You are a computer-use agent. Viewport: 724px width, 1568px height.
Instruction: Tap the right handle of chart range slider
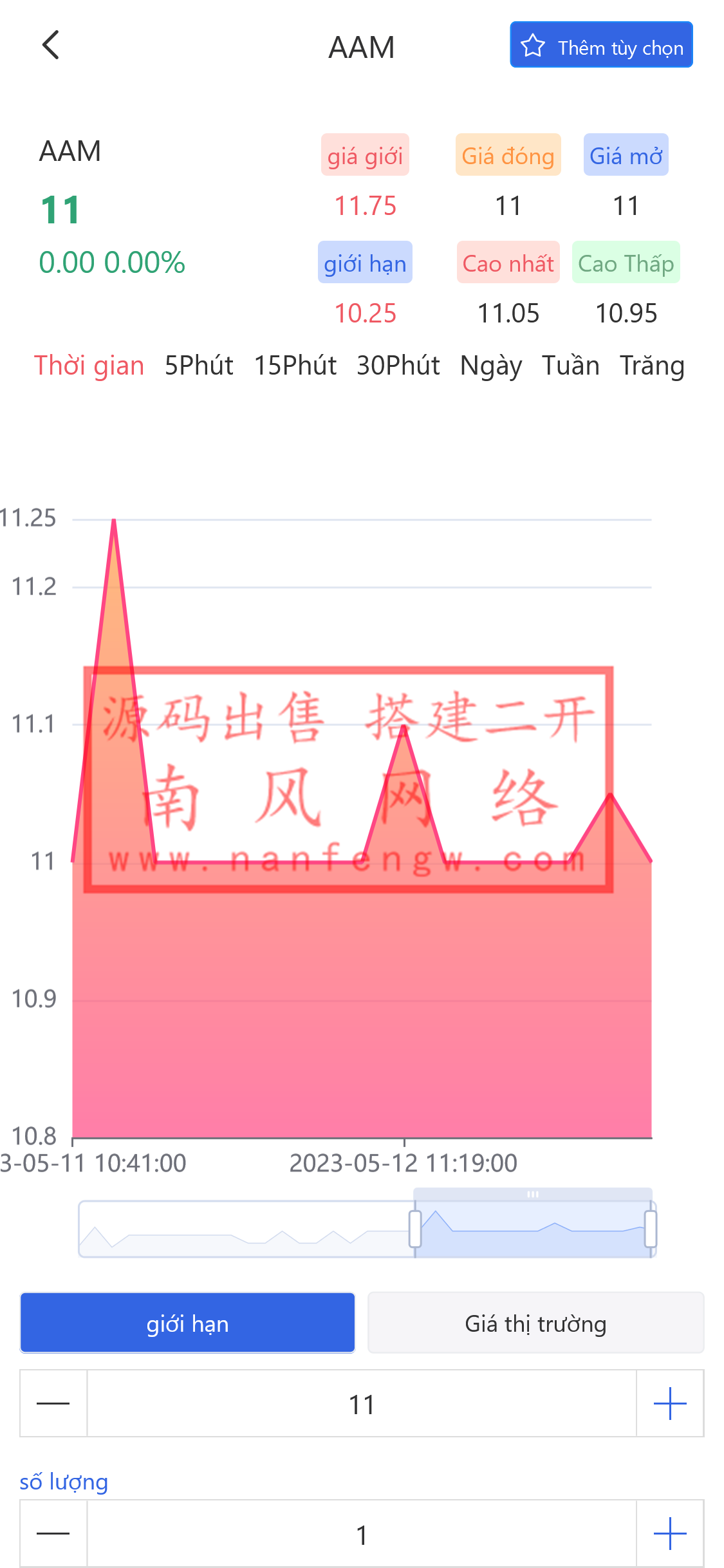[651, 1228]
